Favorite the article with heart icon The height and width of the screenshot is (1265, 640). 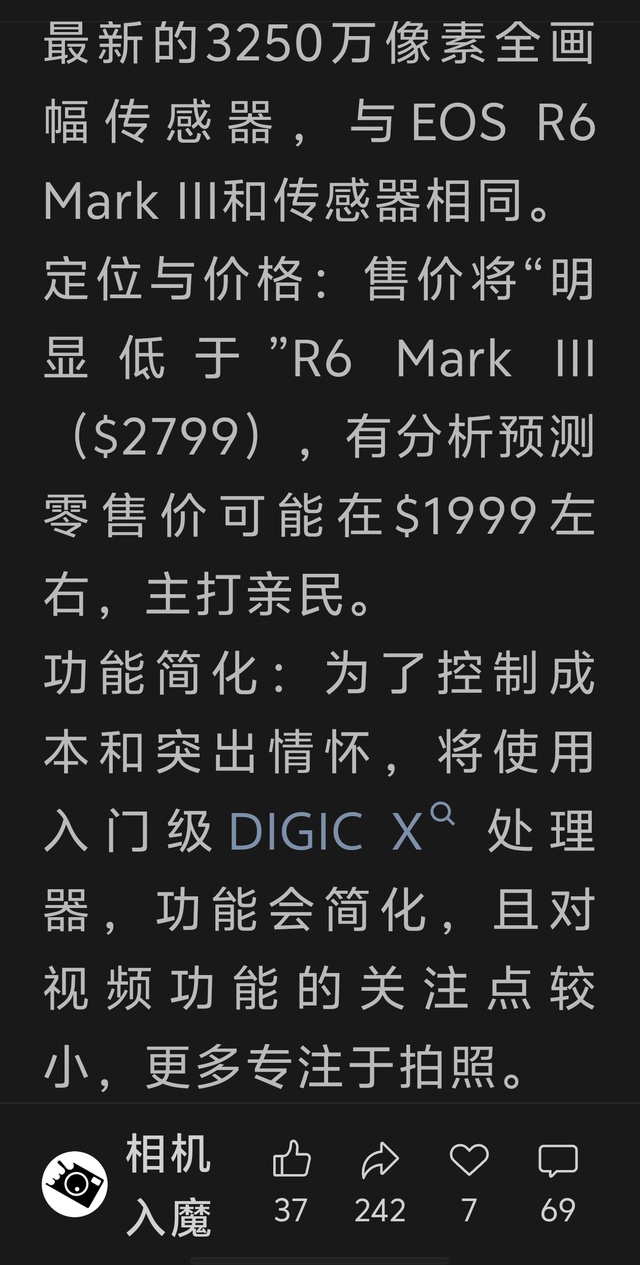(469, 1160)
